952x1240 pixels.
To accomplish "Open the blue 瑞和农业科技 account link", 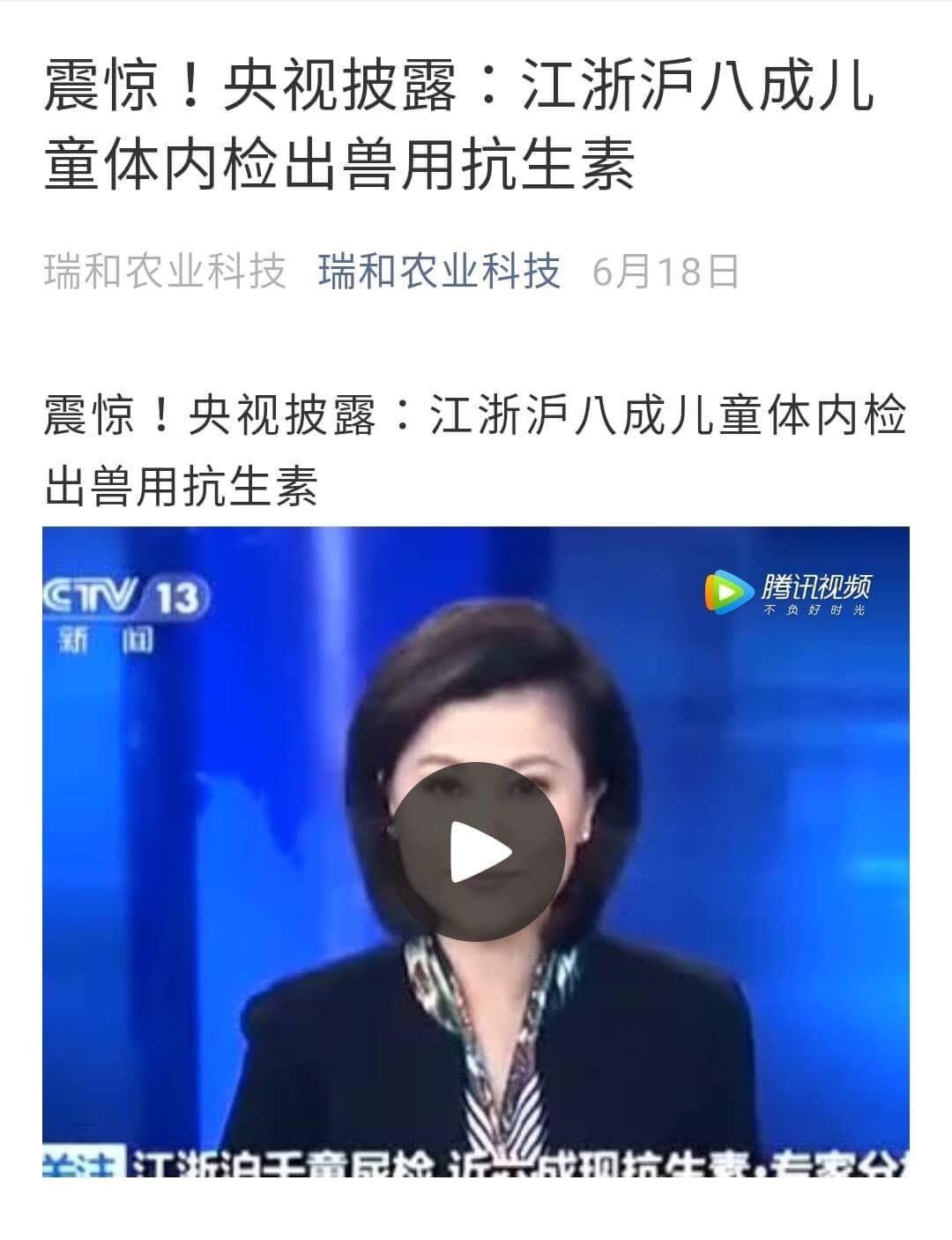I will tap(439, 272).
